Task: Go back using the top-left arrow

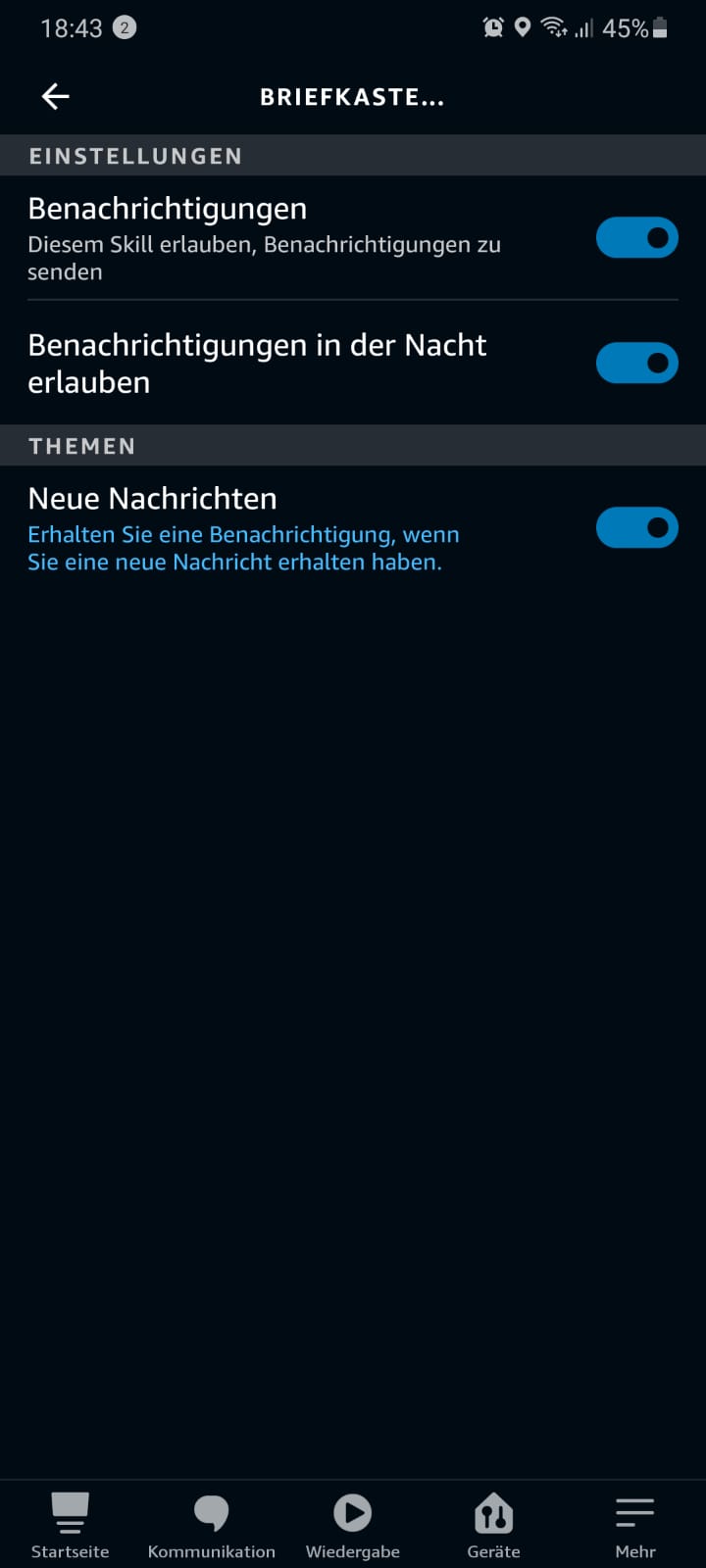Action: click(56, 96)
